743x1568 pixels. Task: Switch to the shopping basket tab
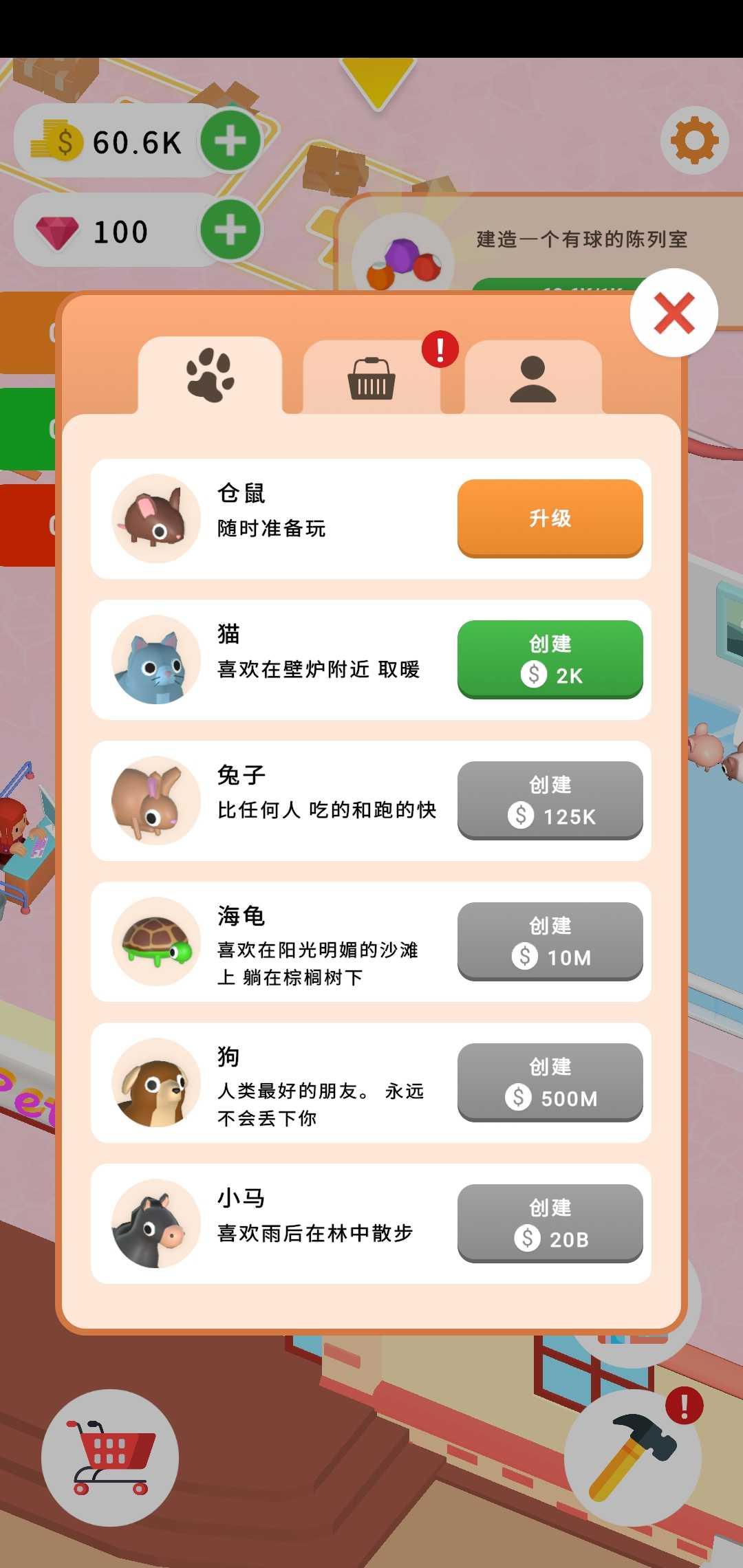click(x=371, y=378)
